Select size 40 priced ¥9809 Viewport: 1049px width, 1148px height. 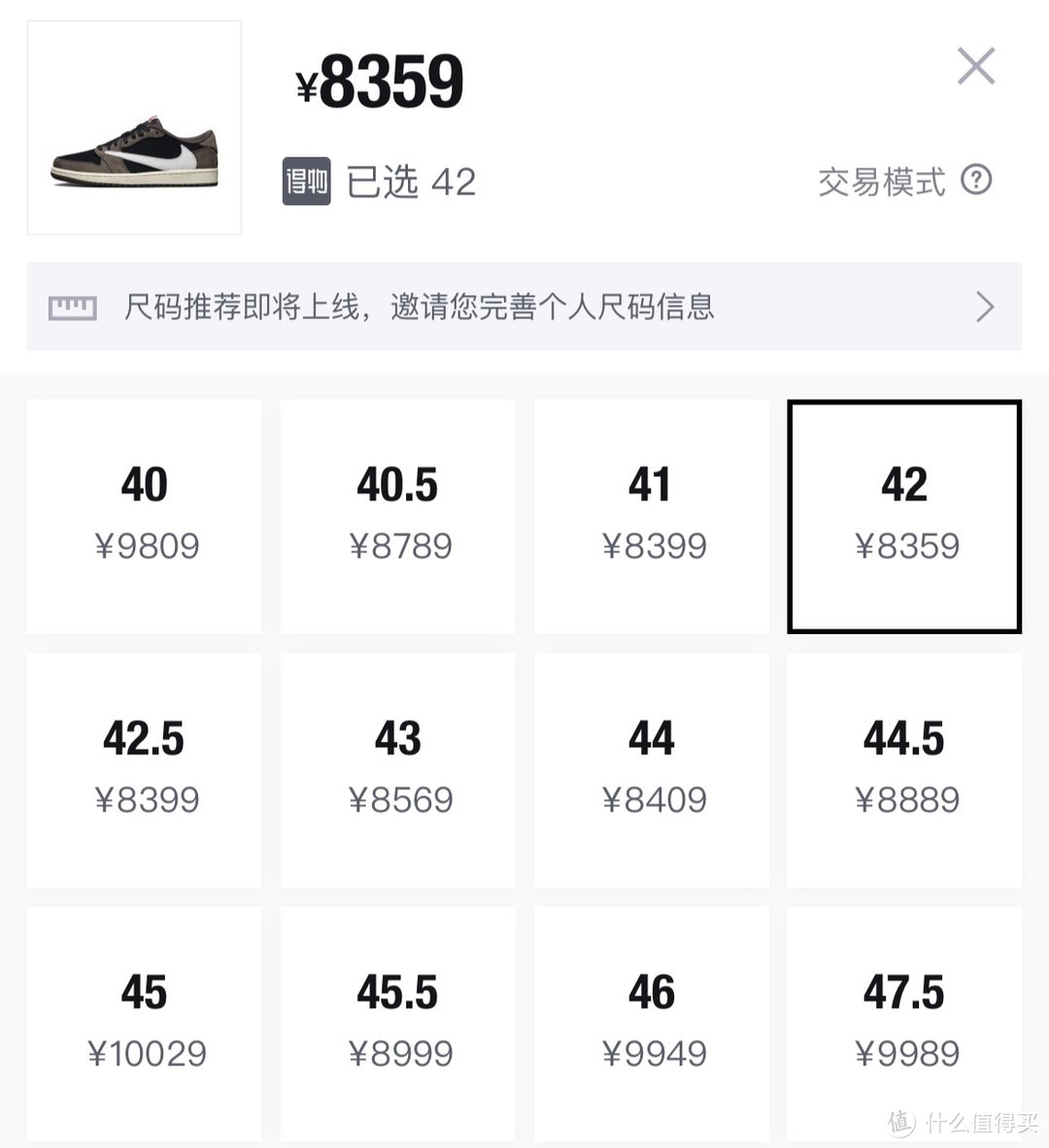click(144, 517)
